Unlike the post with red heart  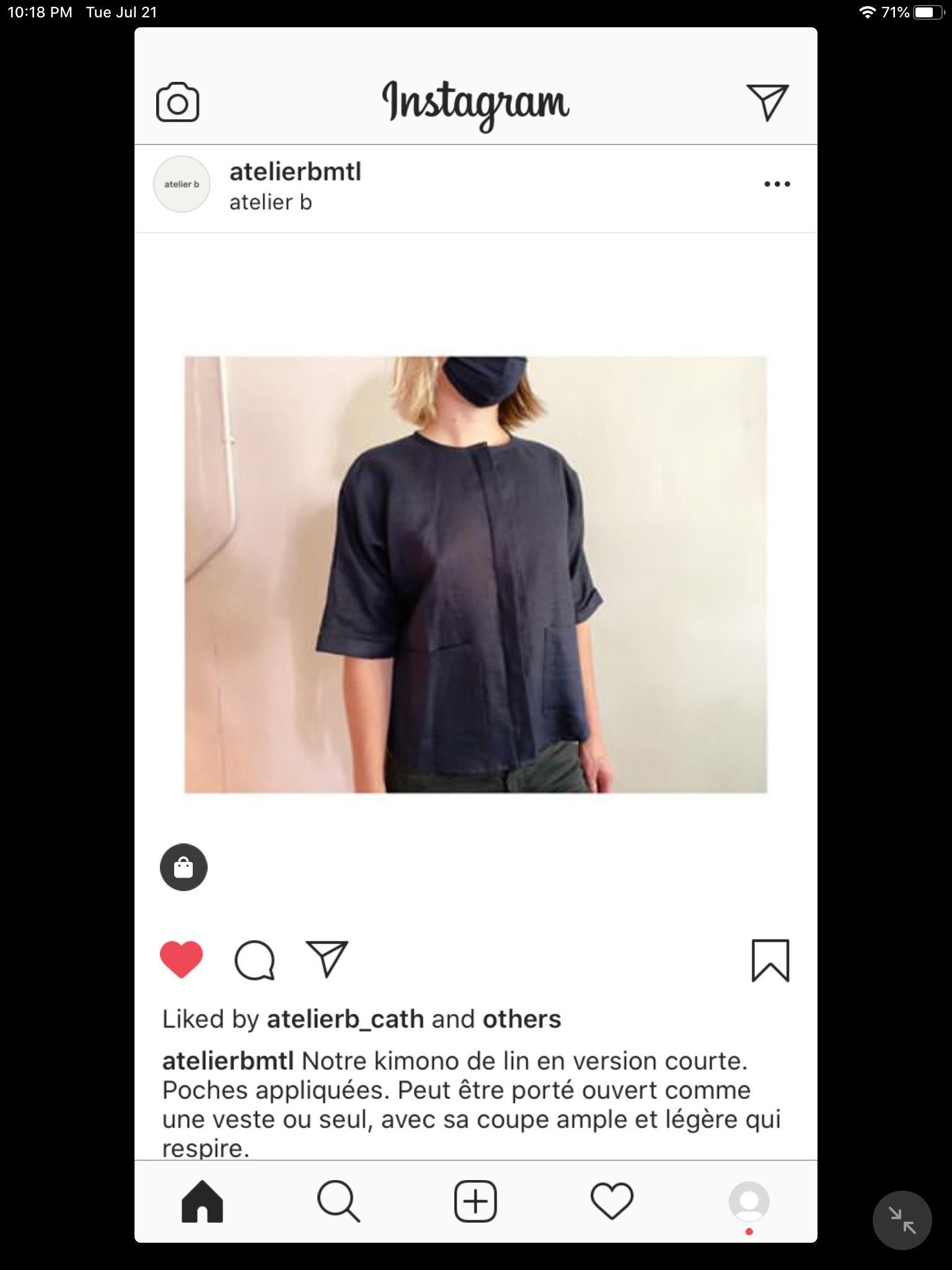182,959
